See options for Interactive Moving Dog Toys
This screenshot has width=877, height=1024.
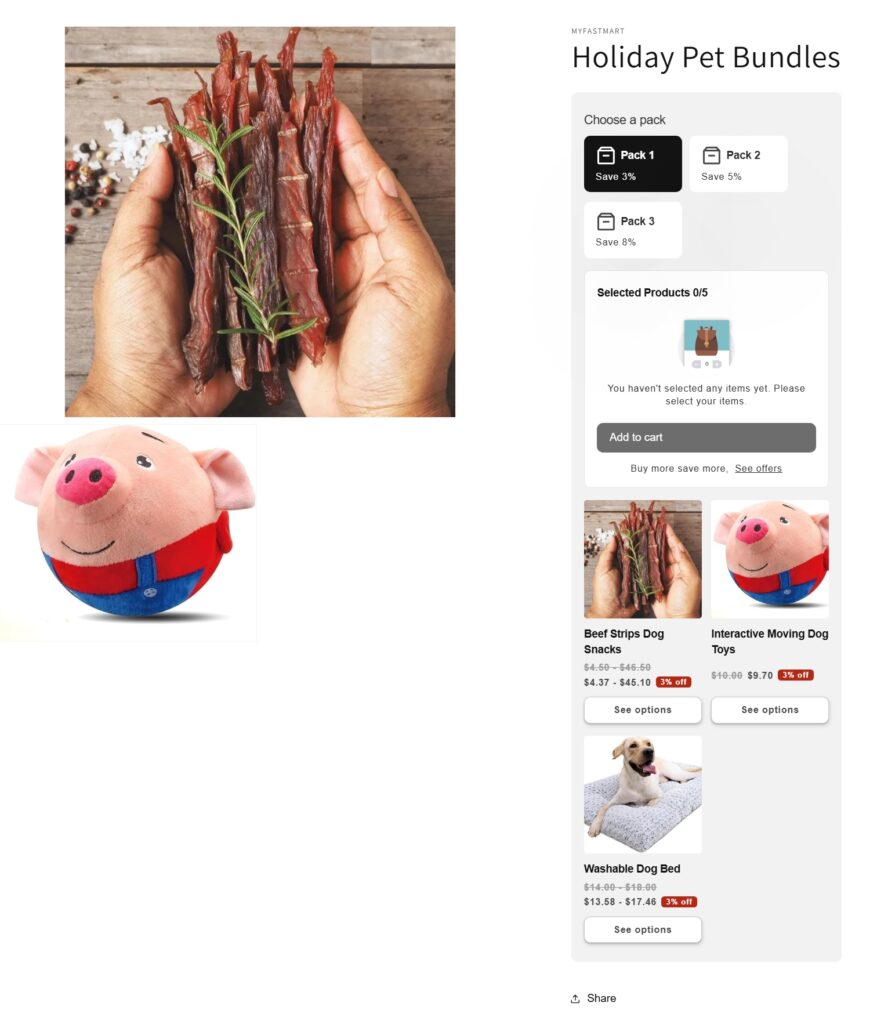click(x=769, y=710)
